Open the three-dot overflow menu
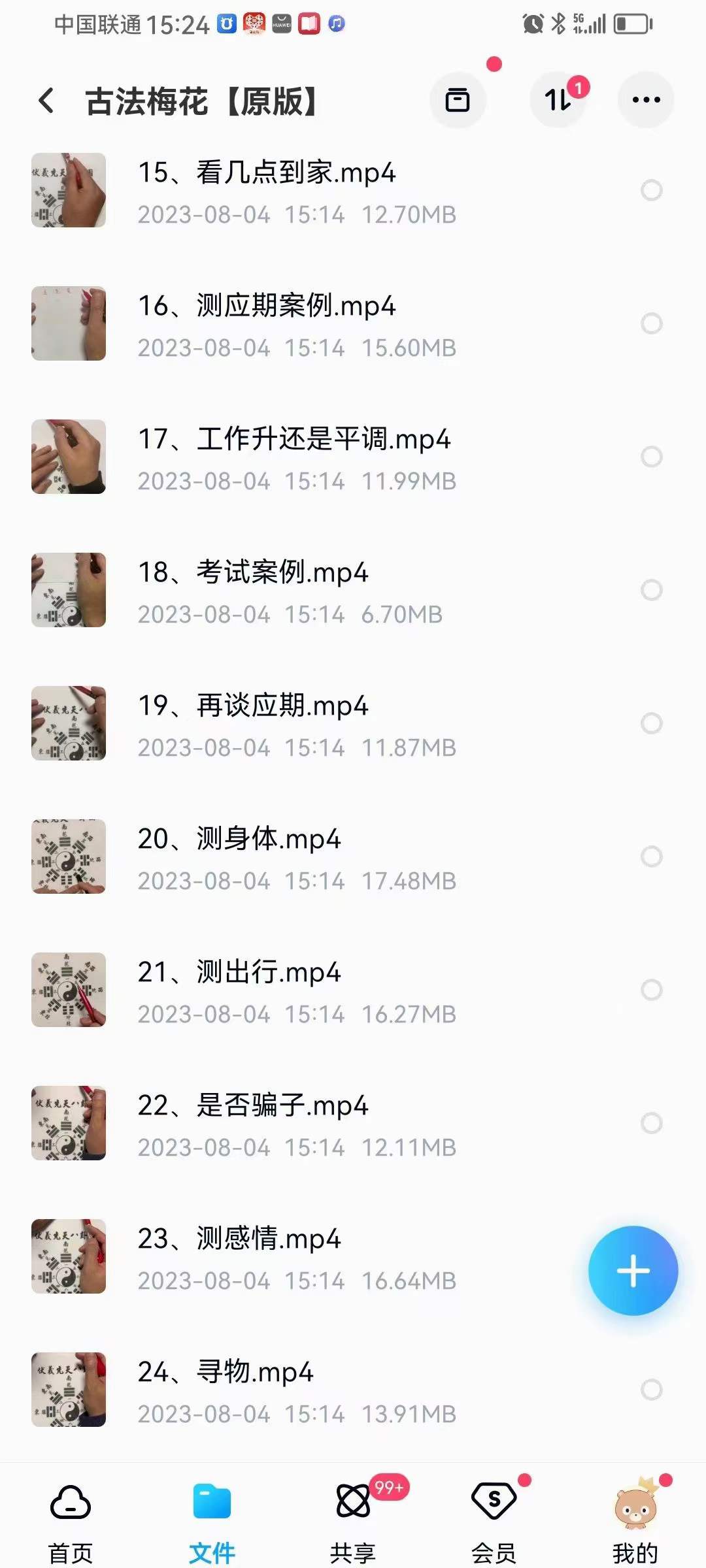This screenshot has width=706, height=1568. tap(646, 100)
